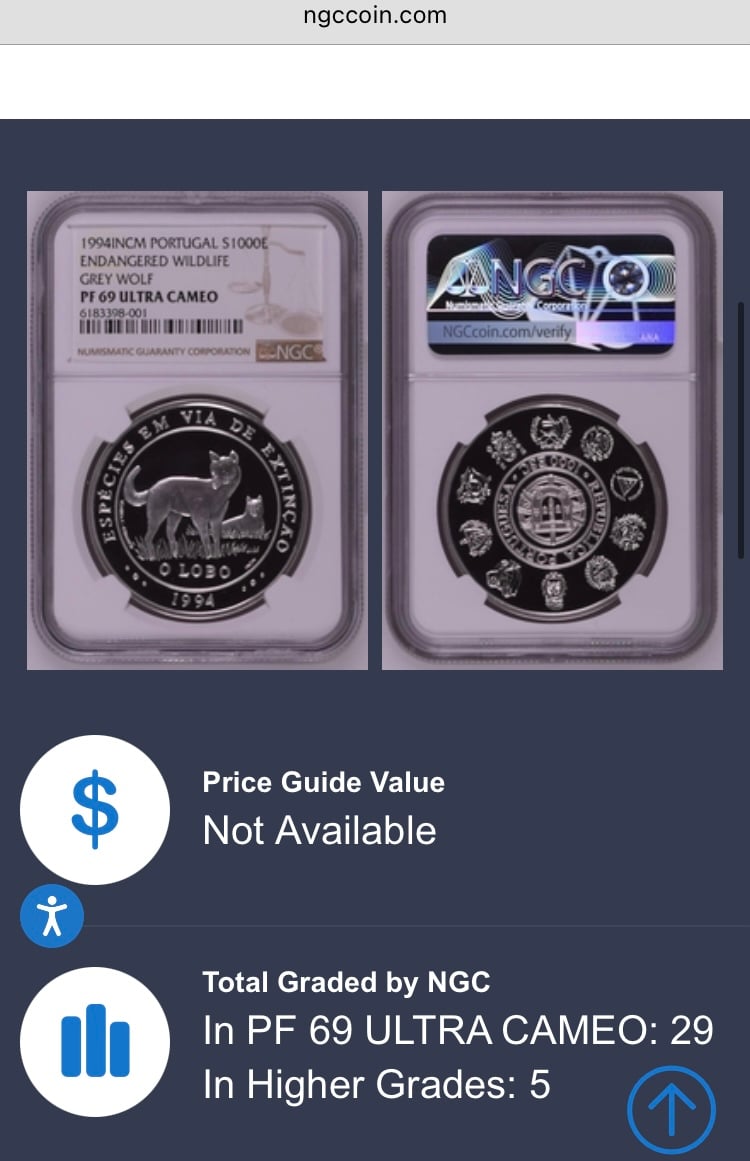The height and width of the screenshot is (1161, 750).
Task: View the coin's reverse slab photo
Action: pyautogui.click(x=552, y=430)
